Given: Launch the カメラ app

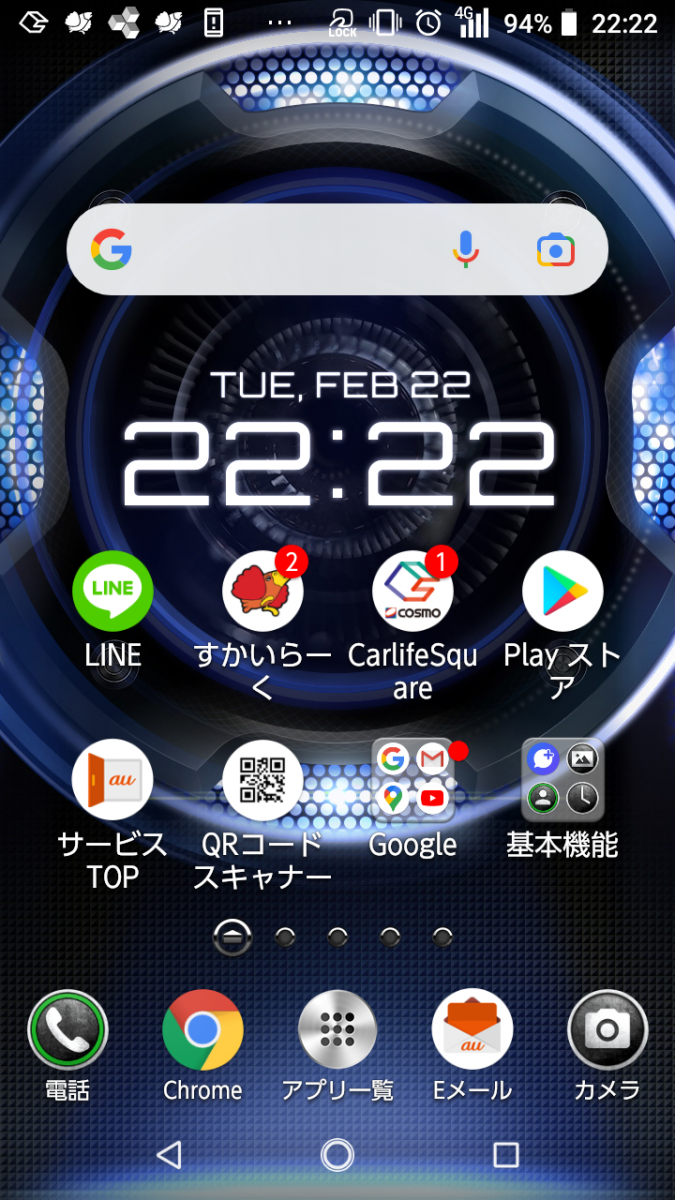Looking at the screenshot, I should point(607,1030).
